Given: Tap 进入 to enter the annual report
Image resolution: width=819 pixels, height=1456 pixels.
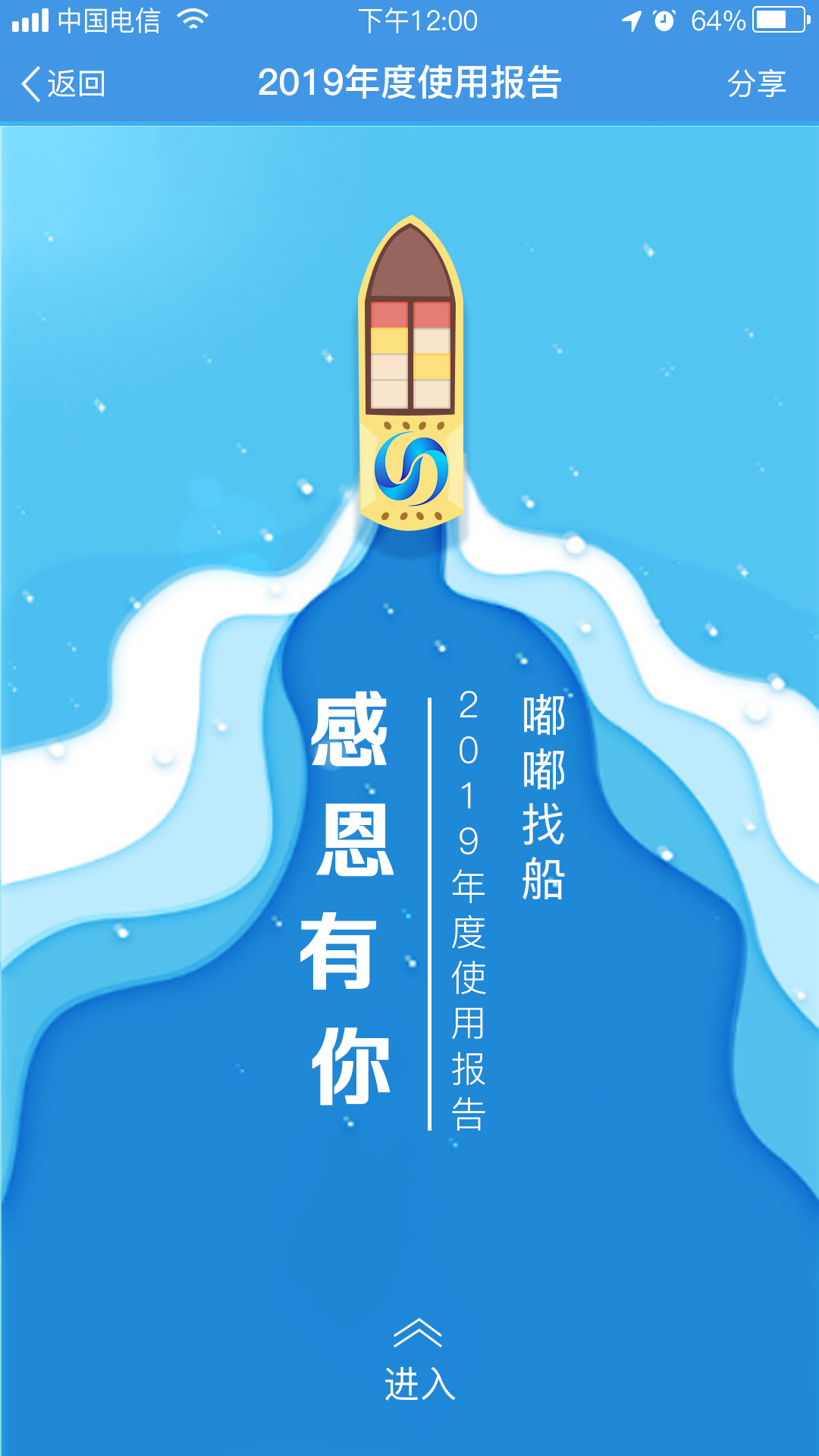Looking at the screenshot, I should coord(419,1367).
